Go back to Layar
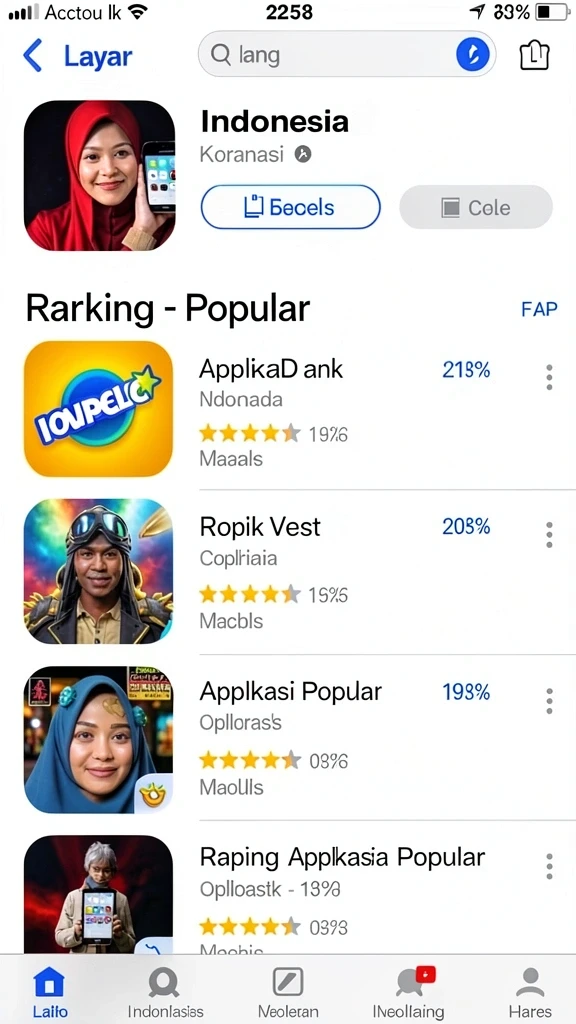Viewport: 576px width, 1024px height. [x=77, y=56]
